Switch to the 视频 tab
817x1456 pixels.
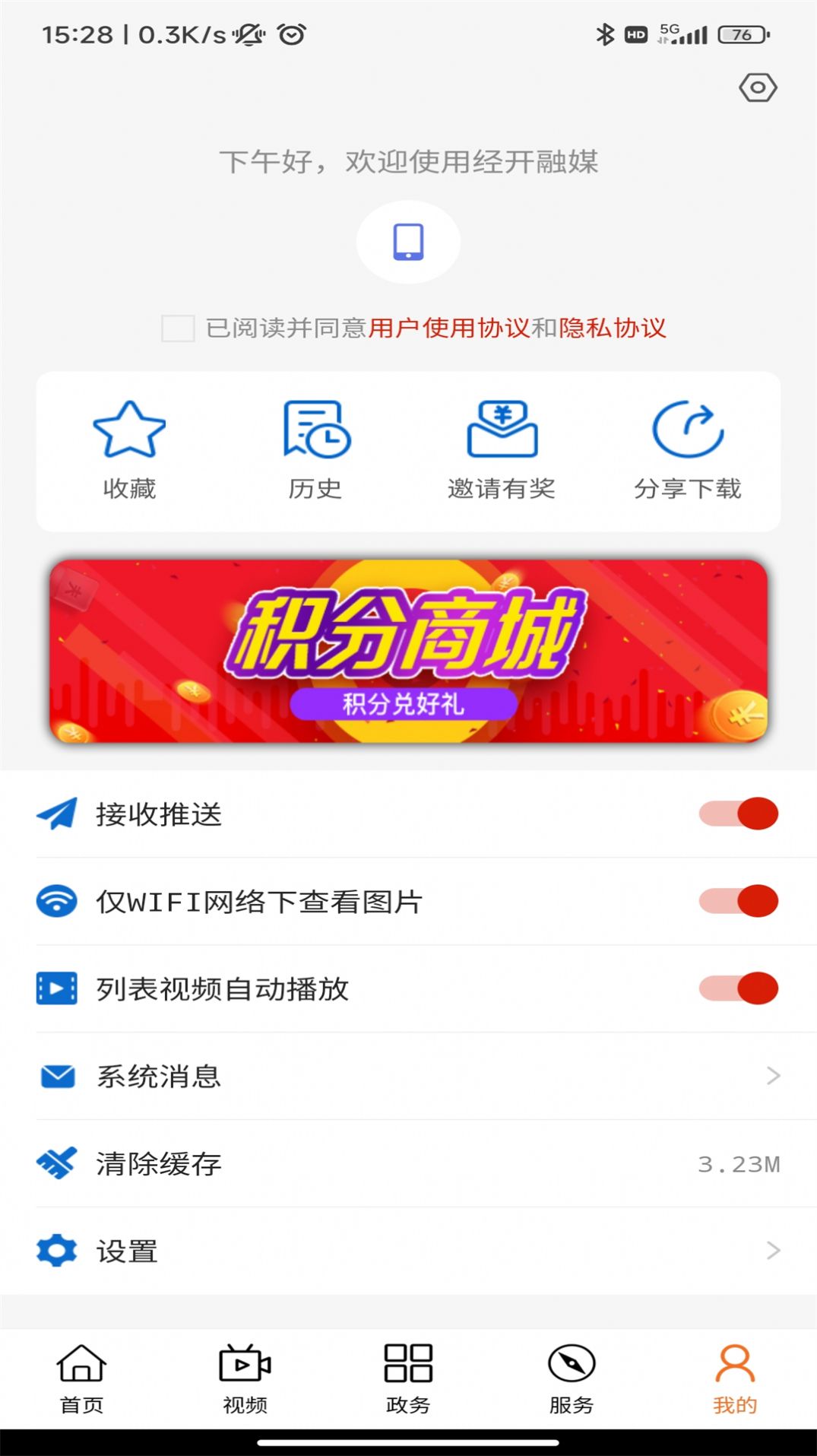pyautogui.click(x=245, y=1384)
